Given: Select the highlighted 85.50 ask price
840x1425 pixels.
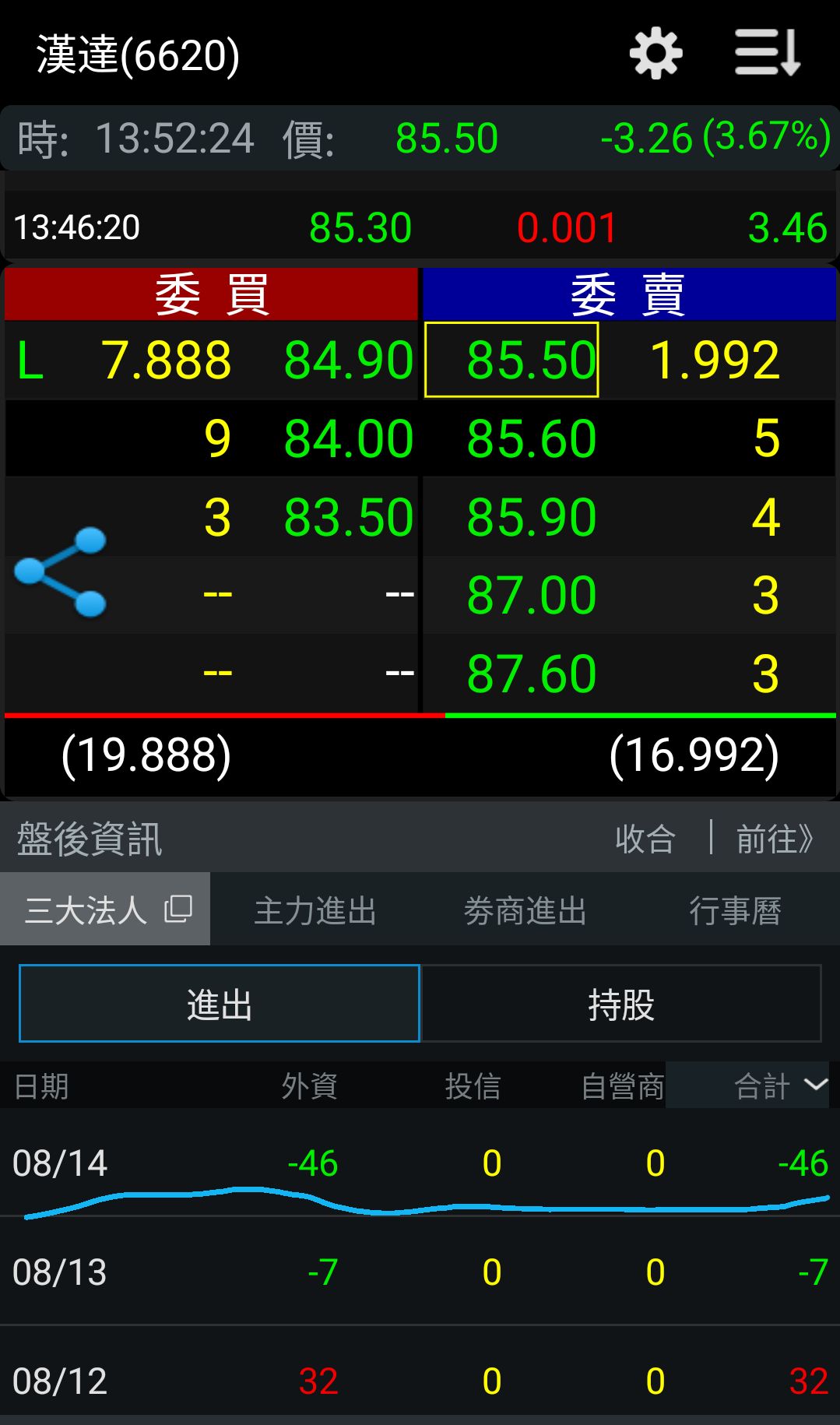Looking at the screenshot, I should (x=511, y=360).
